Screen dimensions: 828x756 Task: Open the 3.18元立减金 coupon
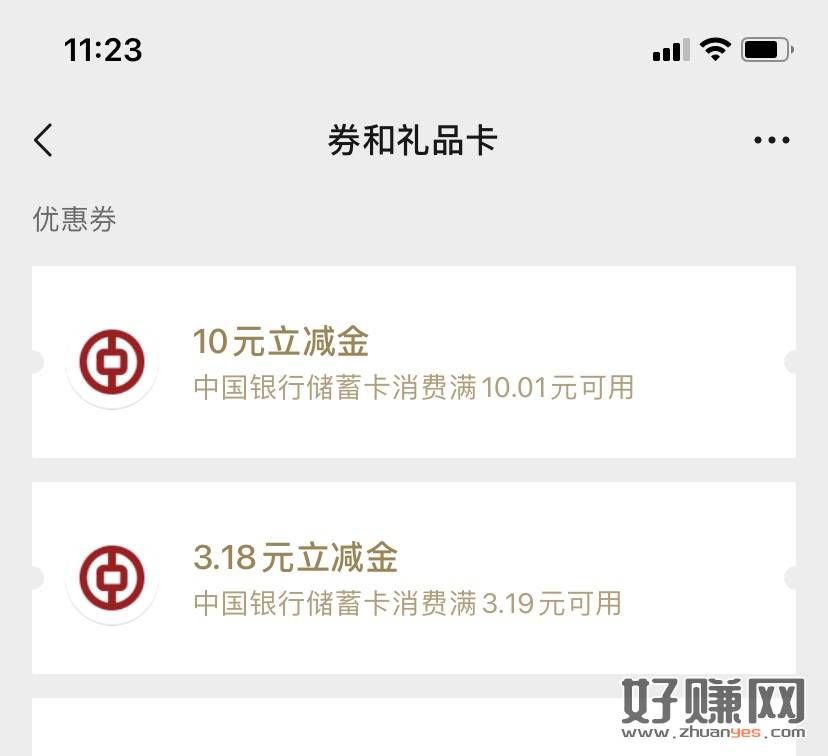[413, 578]
